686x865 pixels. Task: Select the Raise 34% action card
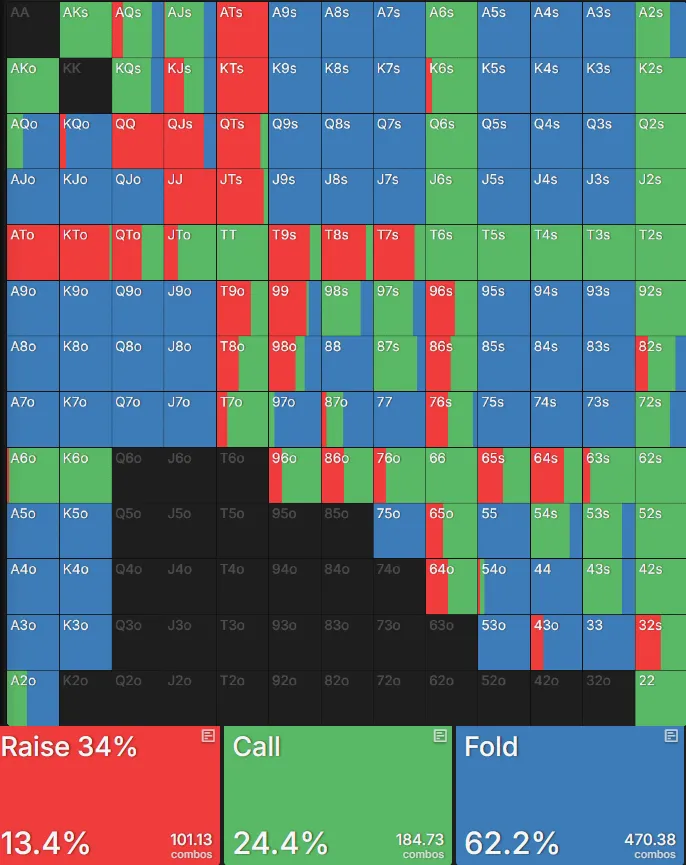(110, 795)
